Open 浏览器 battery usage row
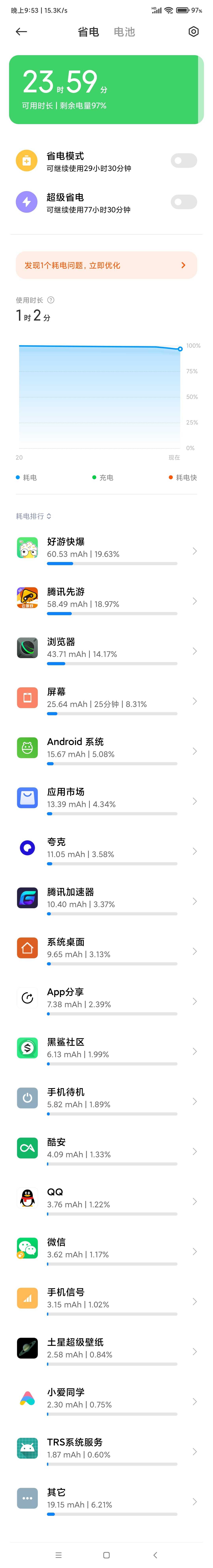The image size is (213, 1568). [106, 651]
